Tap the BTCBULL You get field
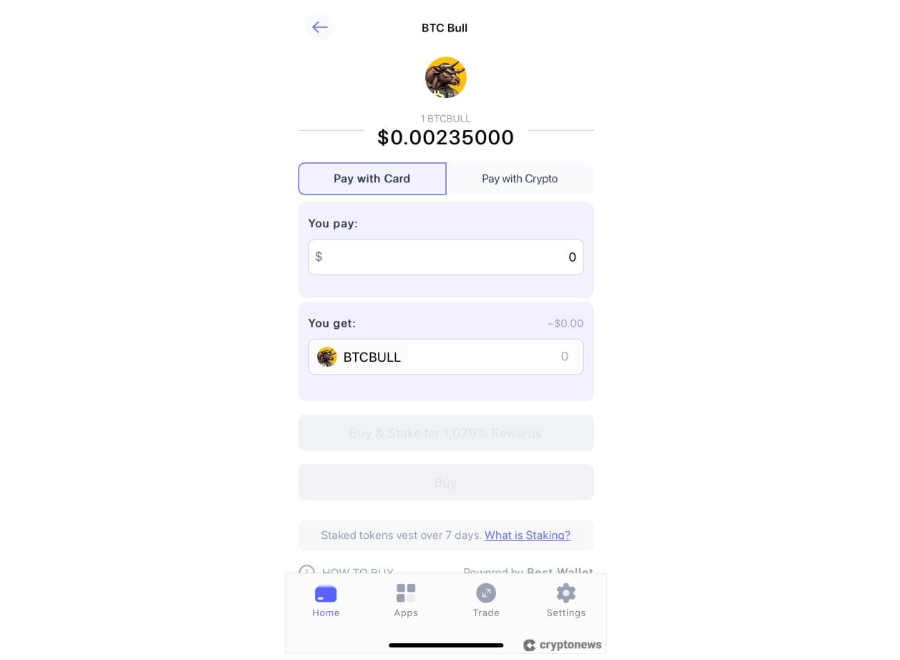Image resolution: width=900 pixels, height=660 pixels. pyautogui.click(x=446, y=357)
